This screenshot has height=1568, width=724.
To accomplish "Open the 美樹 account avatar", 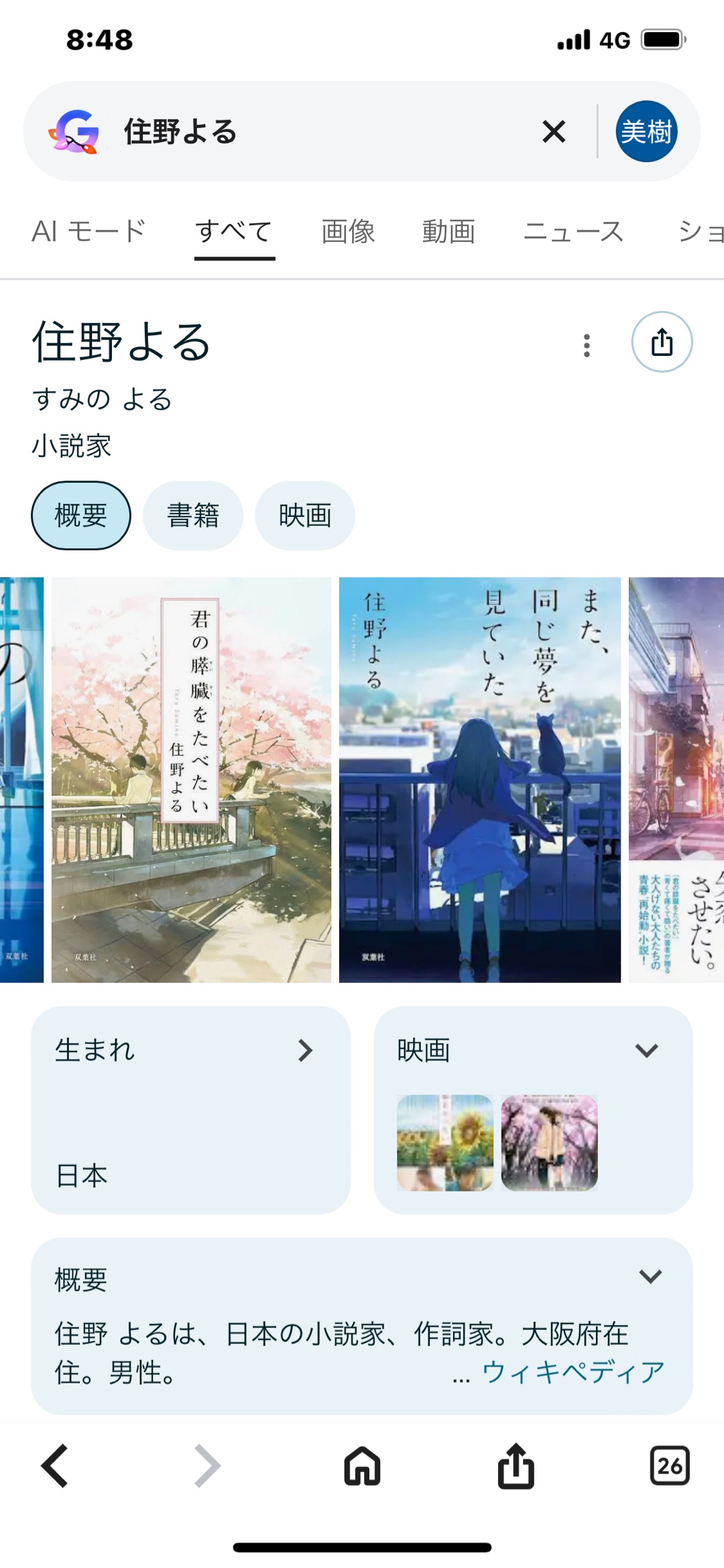I will point(646,131).
